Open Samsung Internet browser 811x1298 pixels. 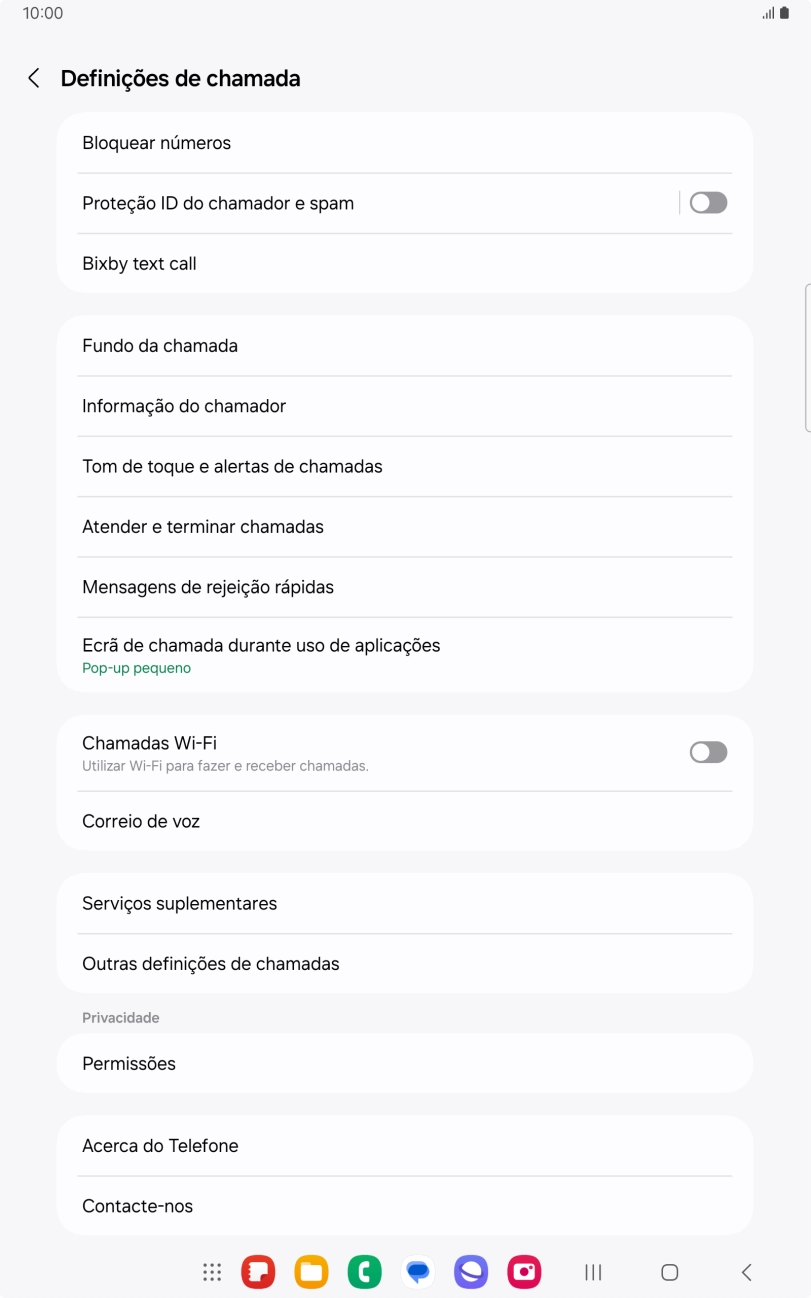point(471,1272)
